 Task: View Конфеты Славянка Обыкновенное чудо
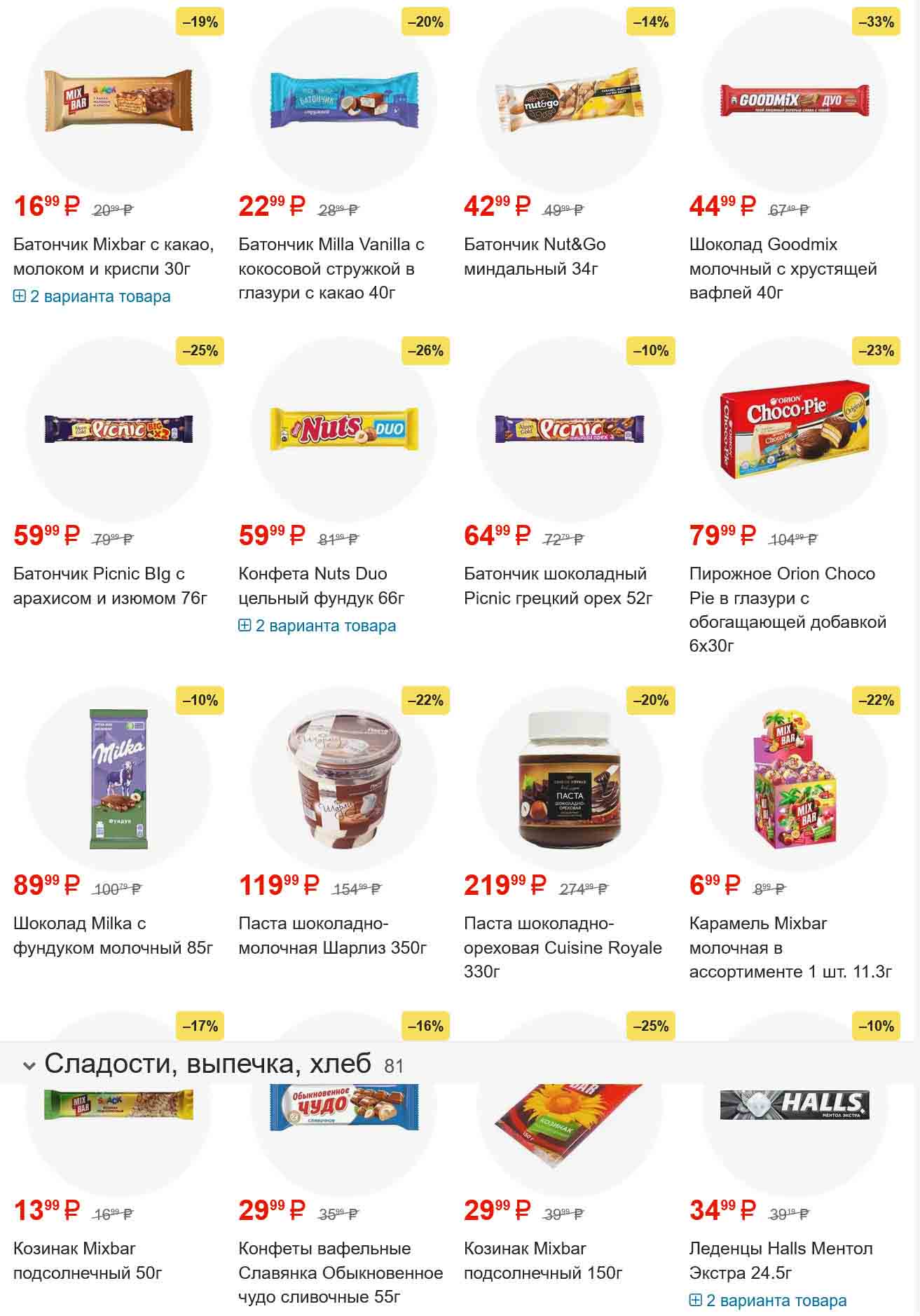(x=340, y=1272)
